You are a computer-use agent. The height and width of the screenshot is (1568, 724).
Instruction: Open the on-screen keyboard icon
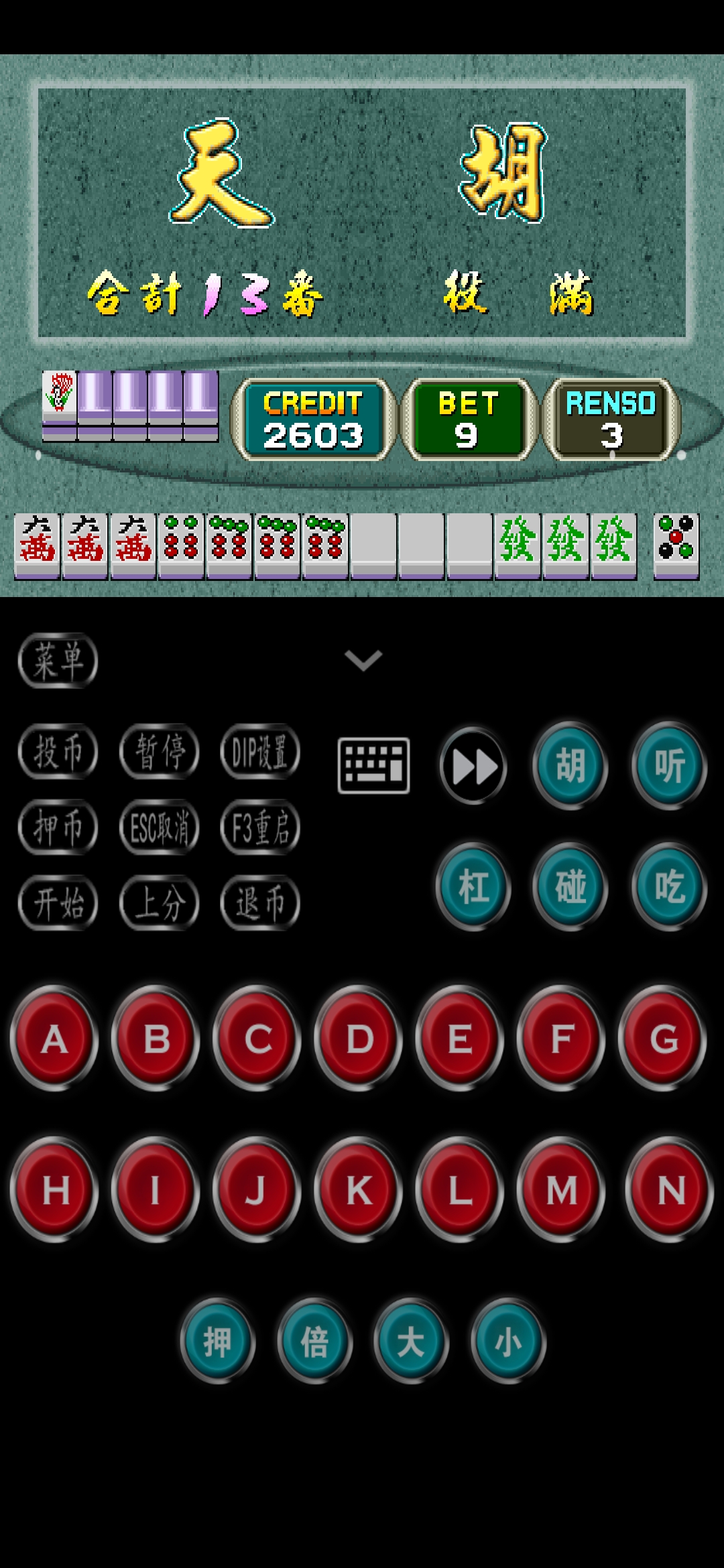[373, 765]
